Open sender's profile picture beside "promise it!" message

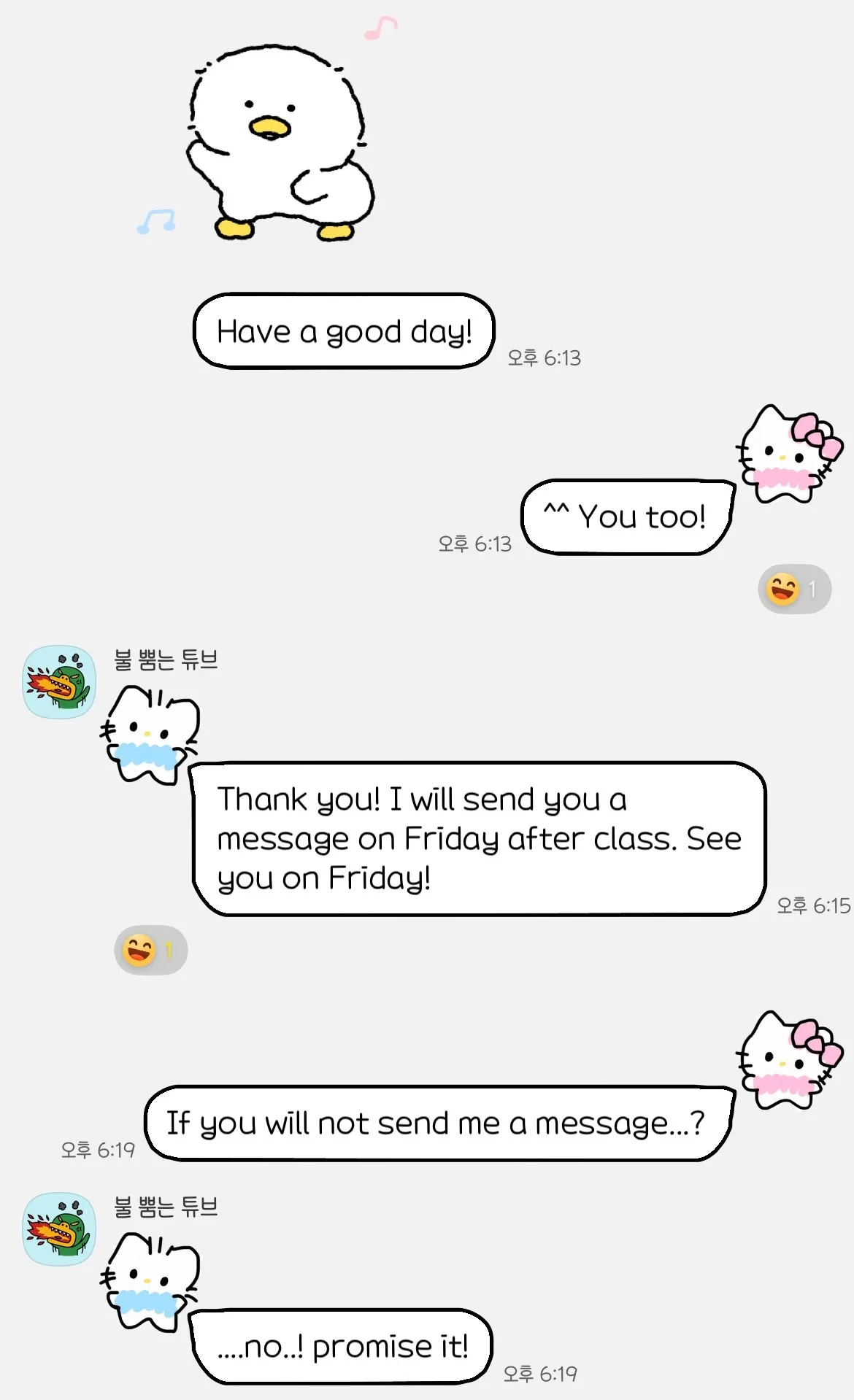(60, 1229)
